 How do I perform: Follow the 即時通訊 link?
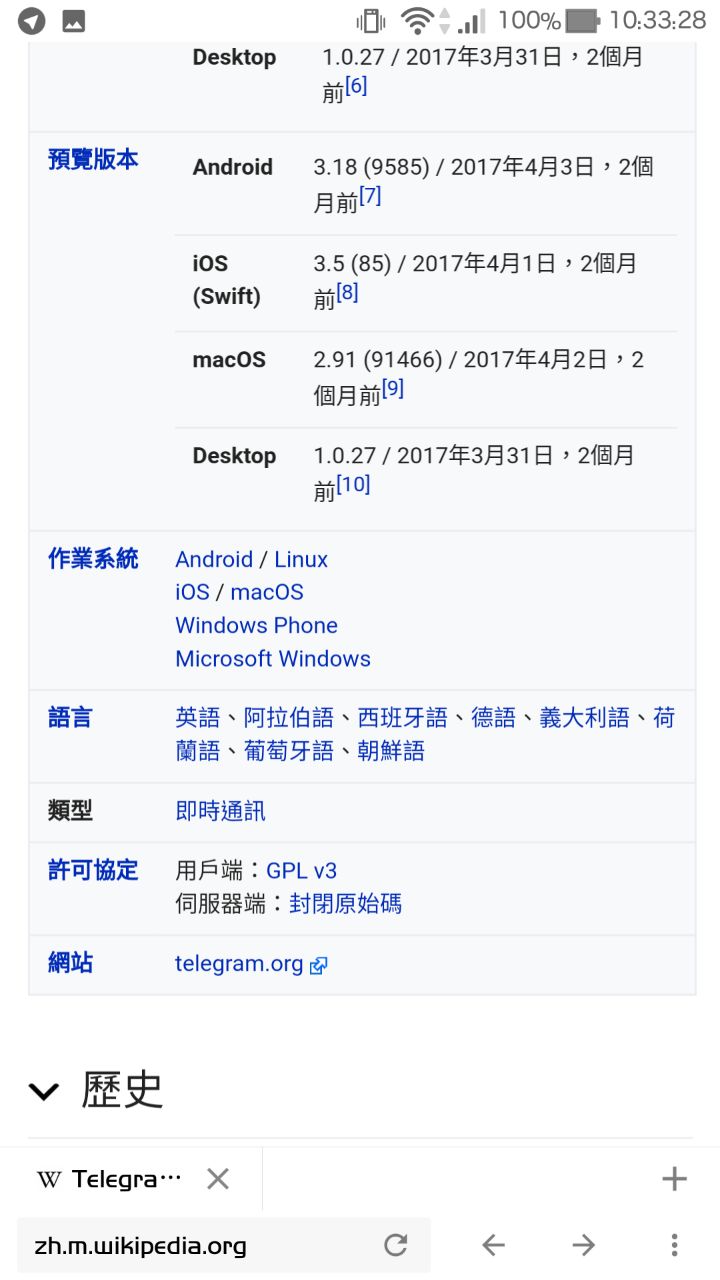pos(220,811)
